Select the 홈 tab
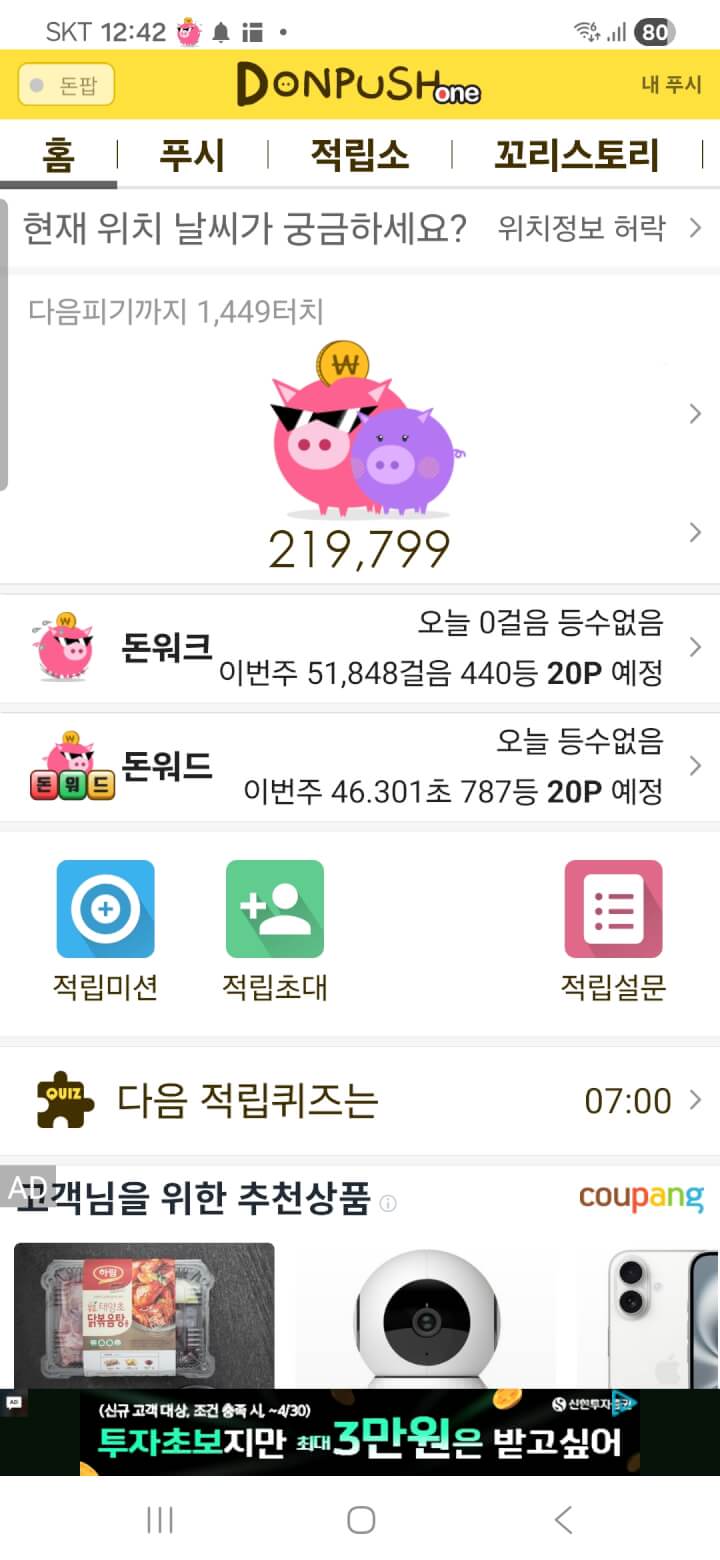The width and height of the screenshot is (720, 1560). pyautogui.click(x=58, y=156)
